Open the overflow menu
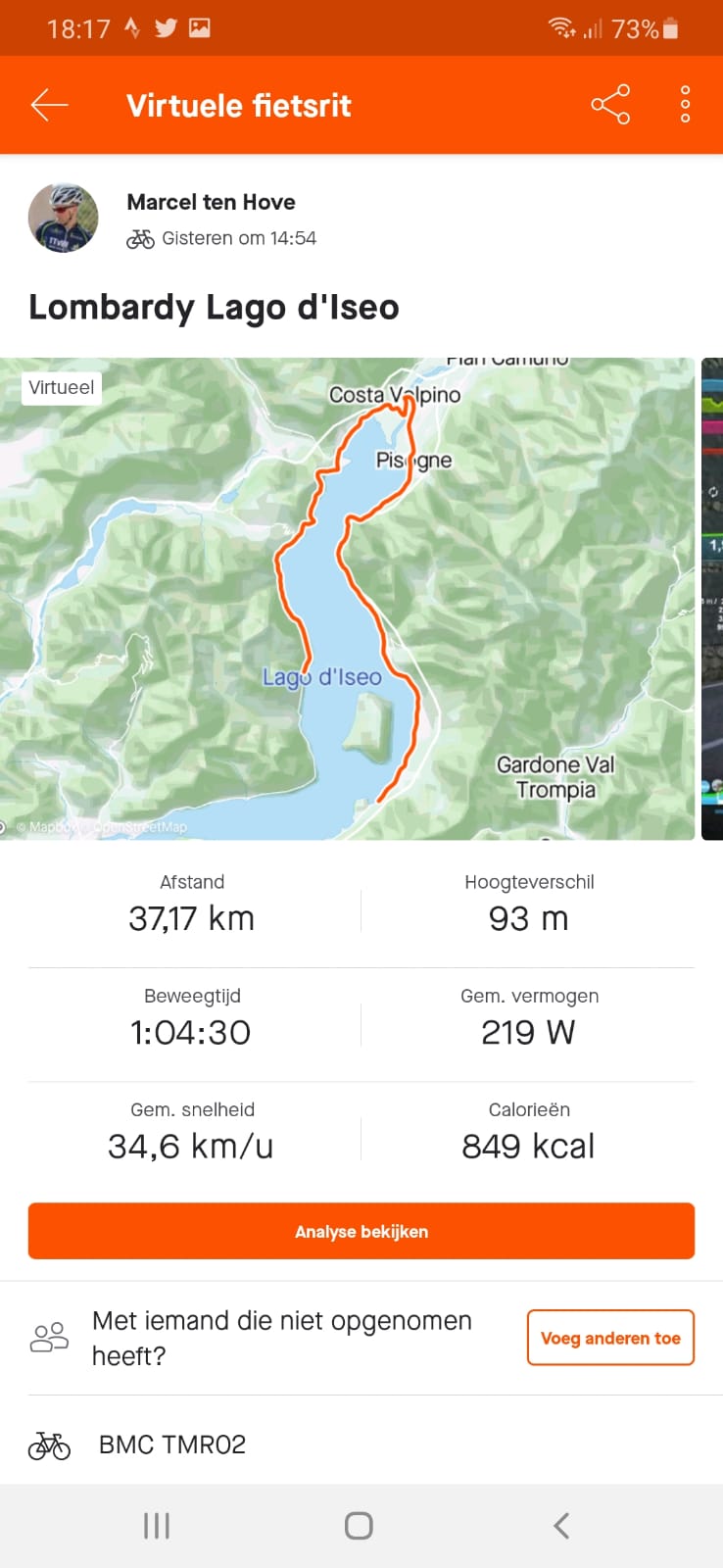Screen dimensions: 723x1568 coord(685,105)
